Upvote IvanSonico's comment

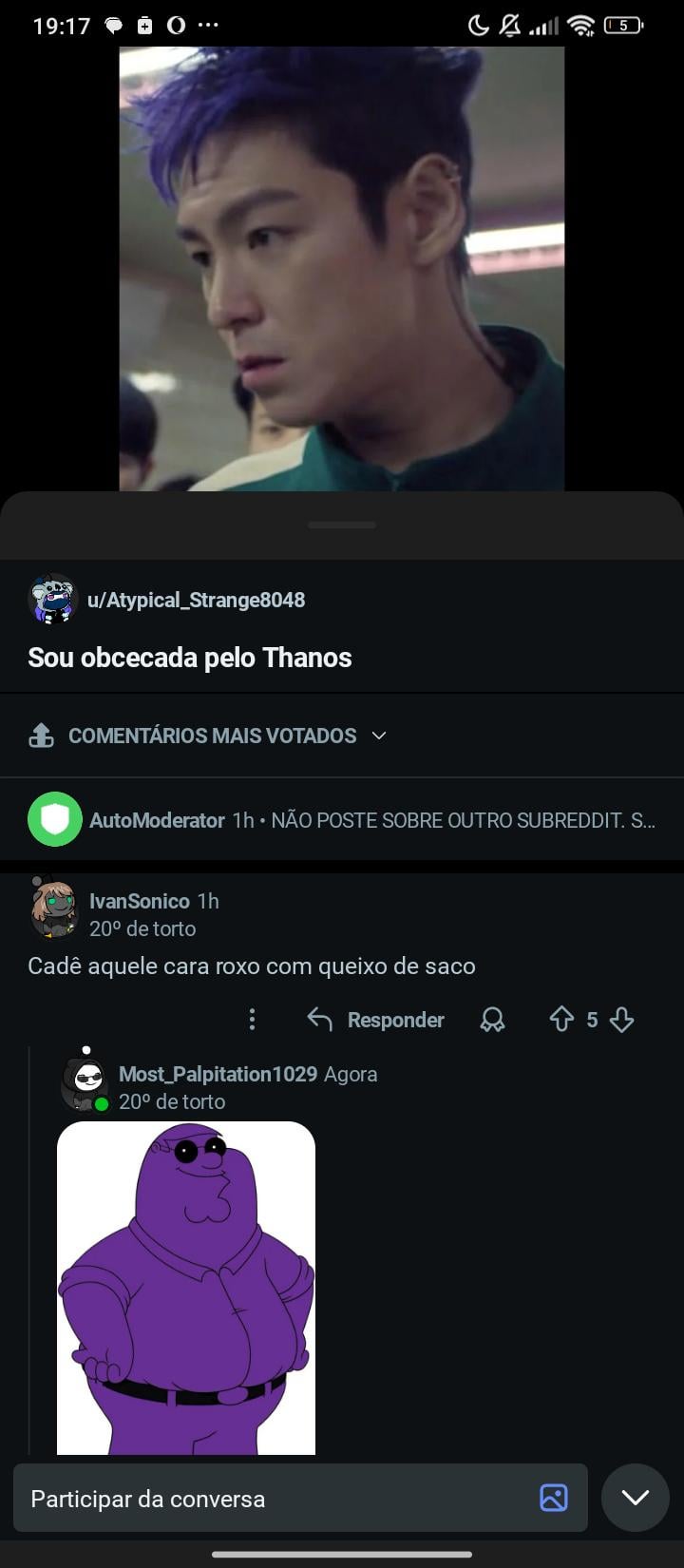(561, 1020)
